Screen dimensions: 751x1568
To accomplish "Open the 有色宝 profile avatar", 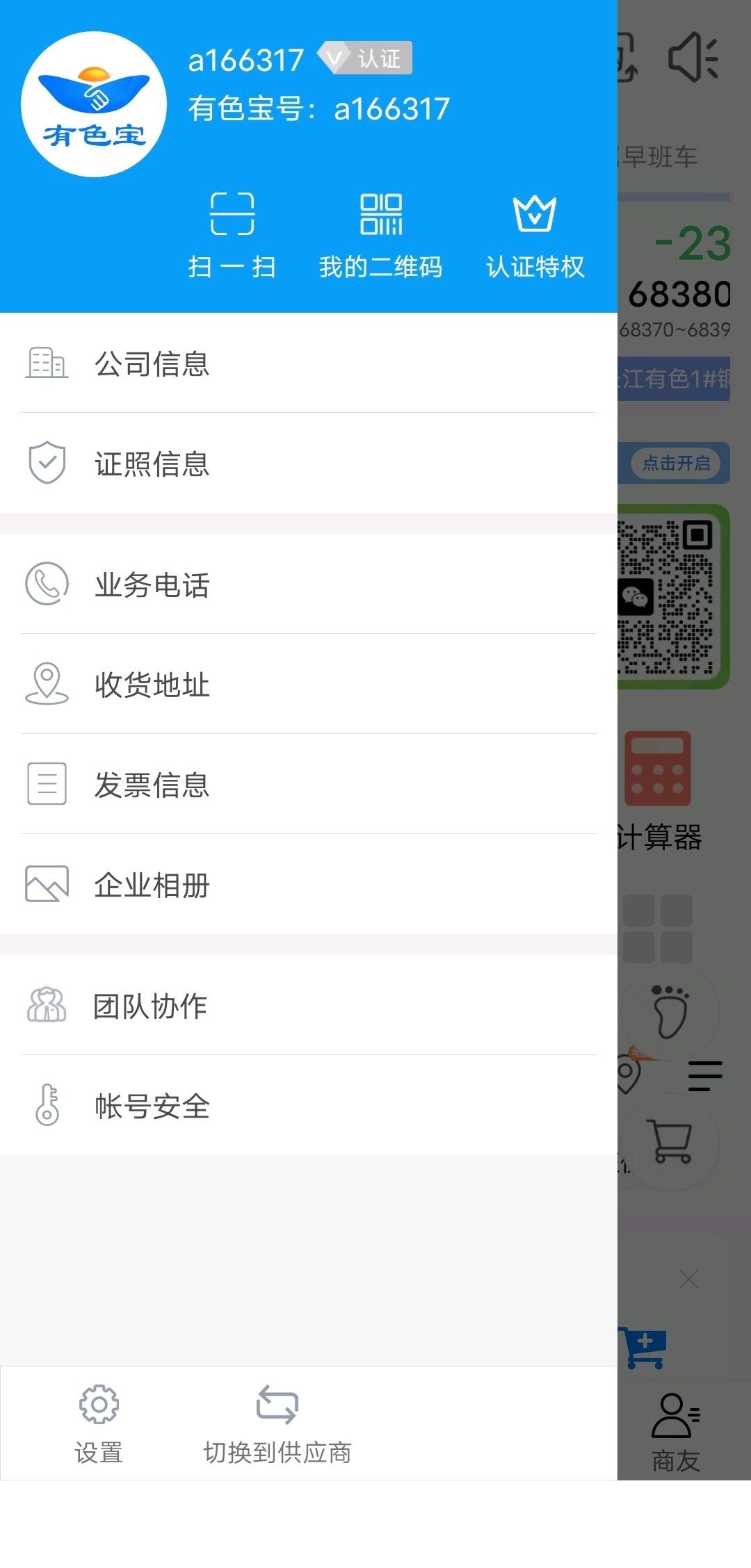I will click(x=94, y=104).
